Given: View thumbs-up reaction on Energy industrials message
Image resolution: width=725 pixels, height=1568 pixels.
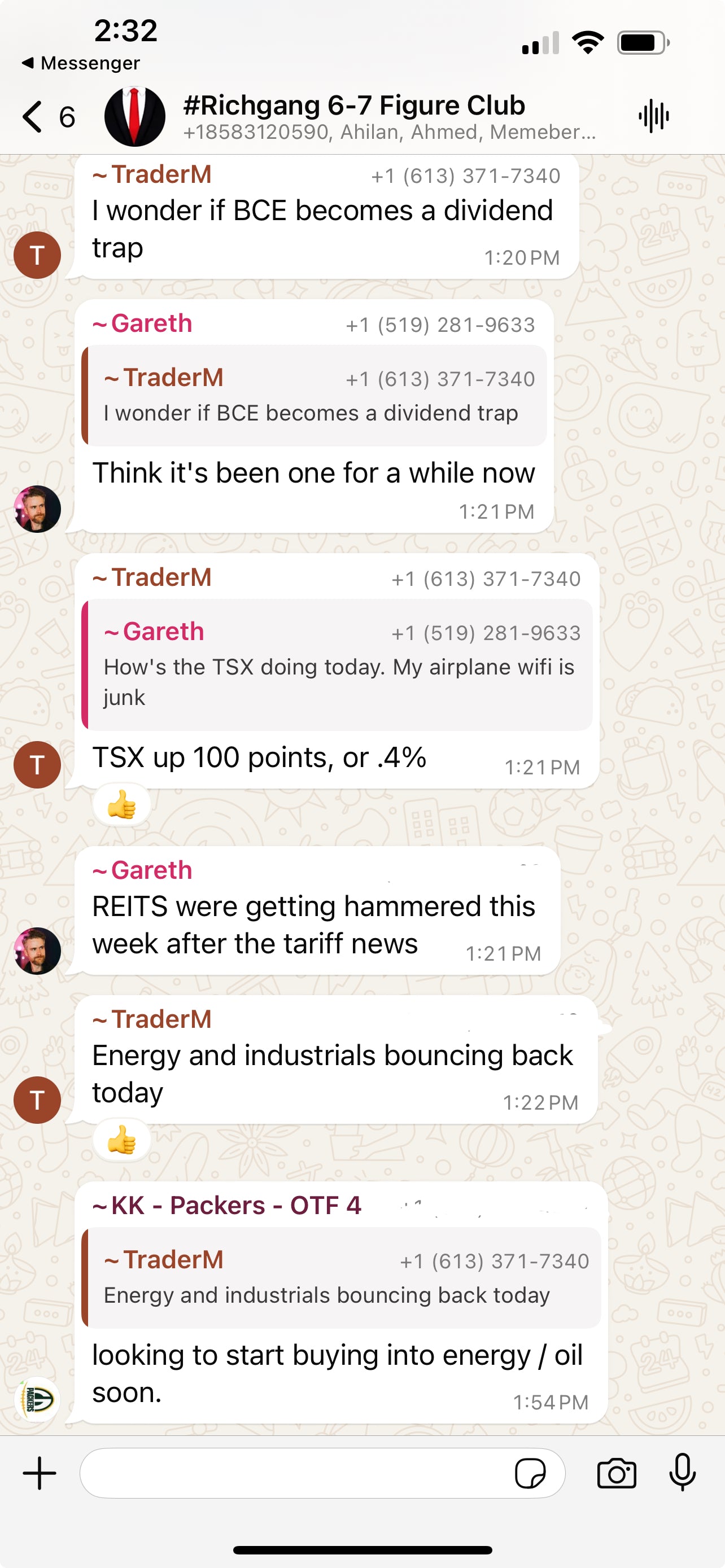Looking at the screenshot, I should (x=122, y=1140).
